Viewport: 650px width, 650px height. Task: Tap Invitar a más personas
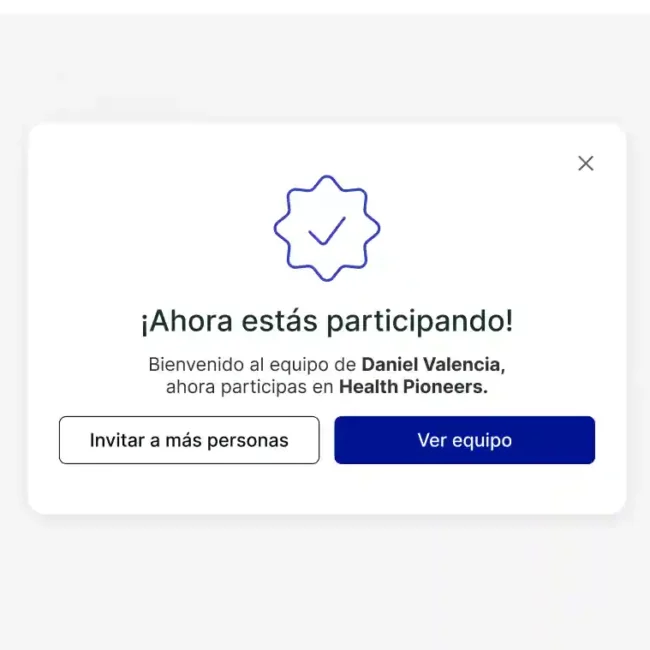(189, 440)
